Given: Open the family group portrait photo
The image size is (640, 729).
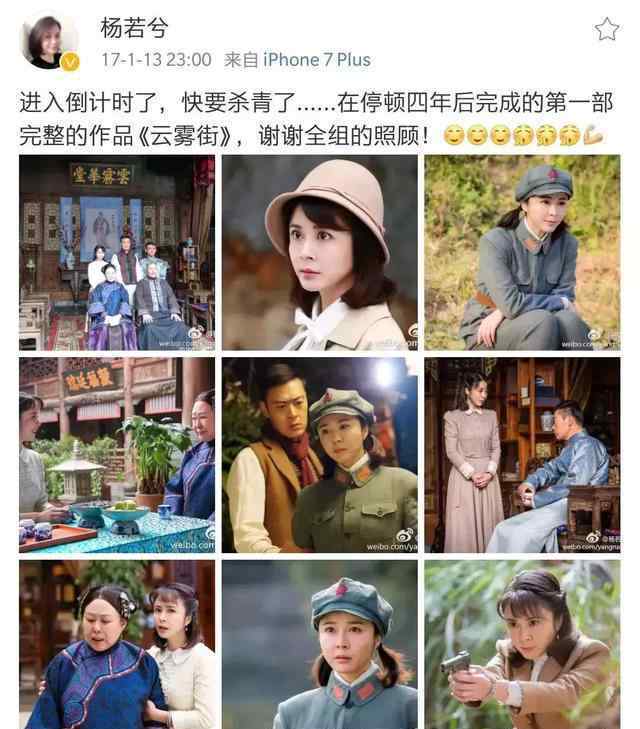Looking at the screenshot, I should (x=117, y=252).
